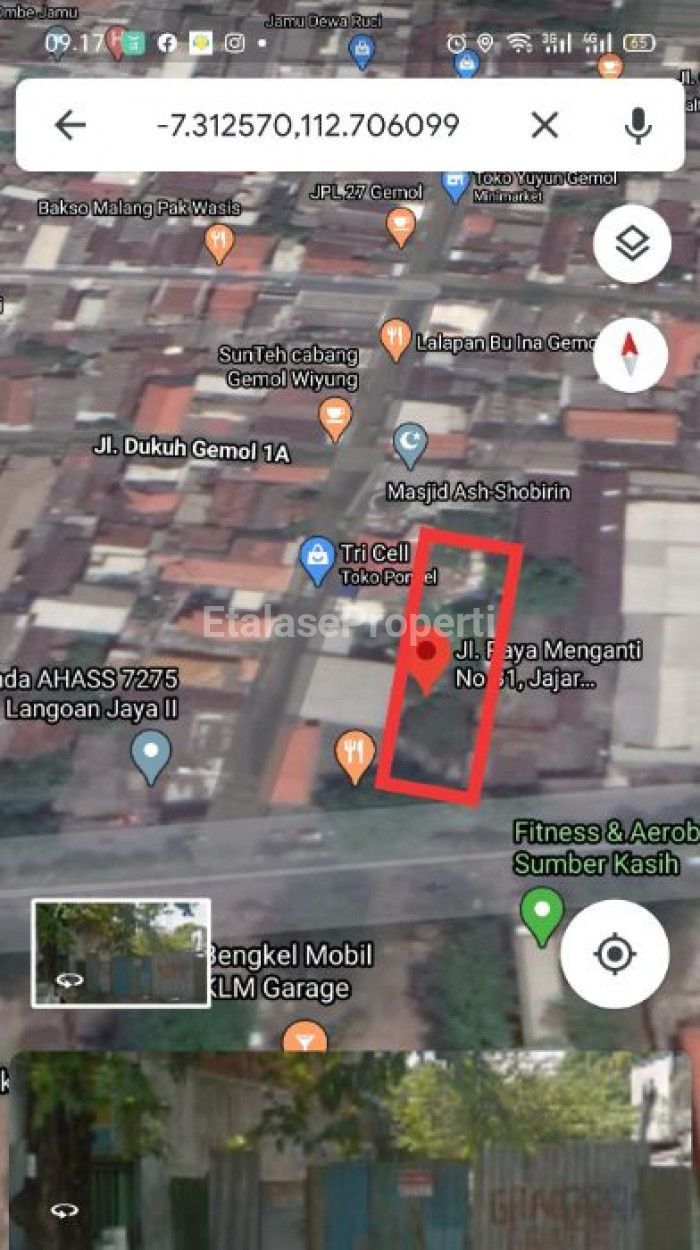Tap the coordinates search field
Image resolution: width=700 pixels, height=1250 pixels.
(x=308, y=125)
